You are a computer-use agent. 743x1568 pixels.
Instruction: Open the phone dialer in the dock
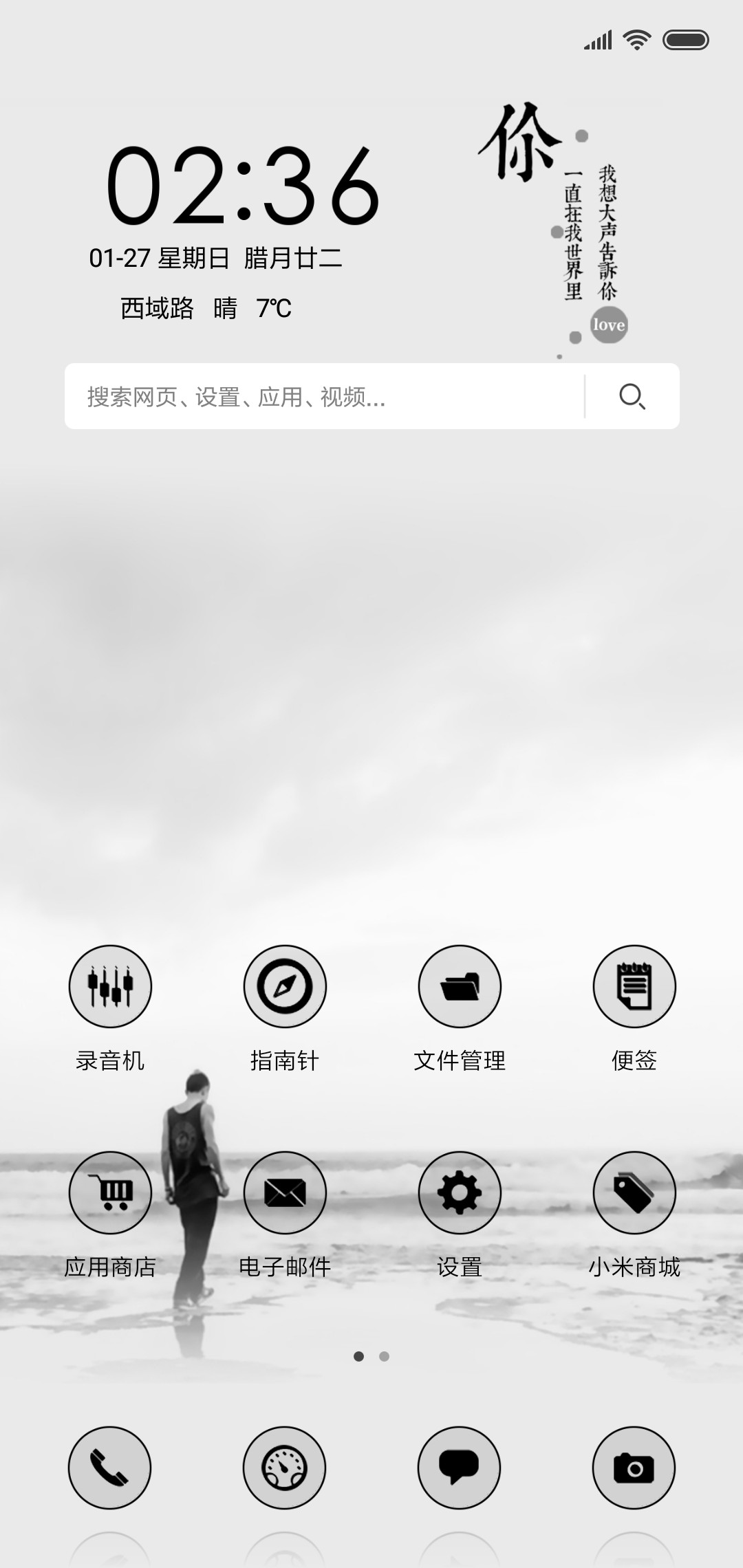pyautogui.click(x=109, y=1468)
